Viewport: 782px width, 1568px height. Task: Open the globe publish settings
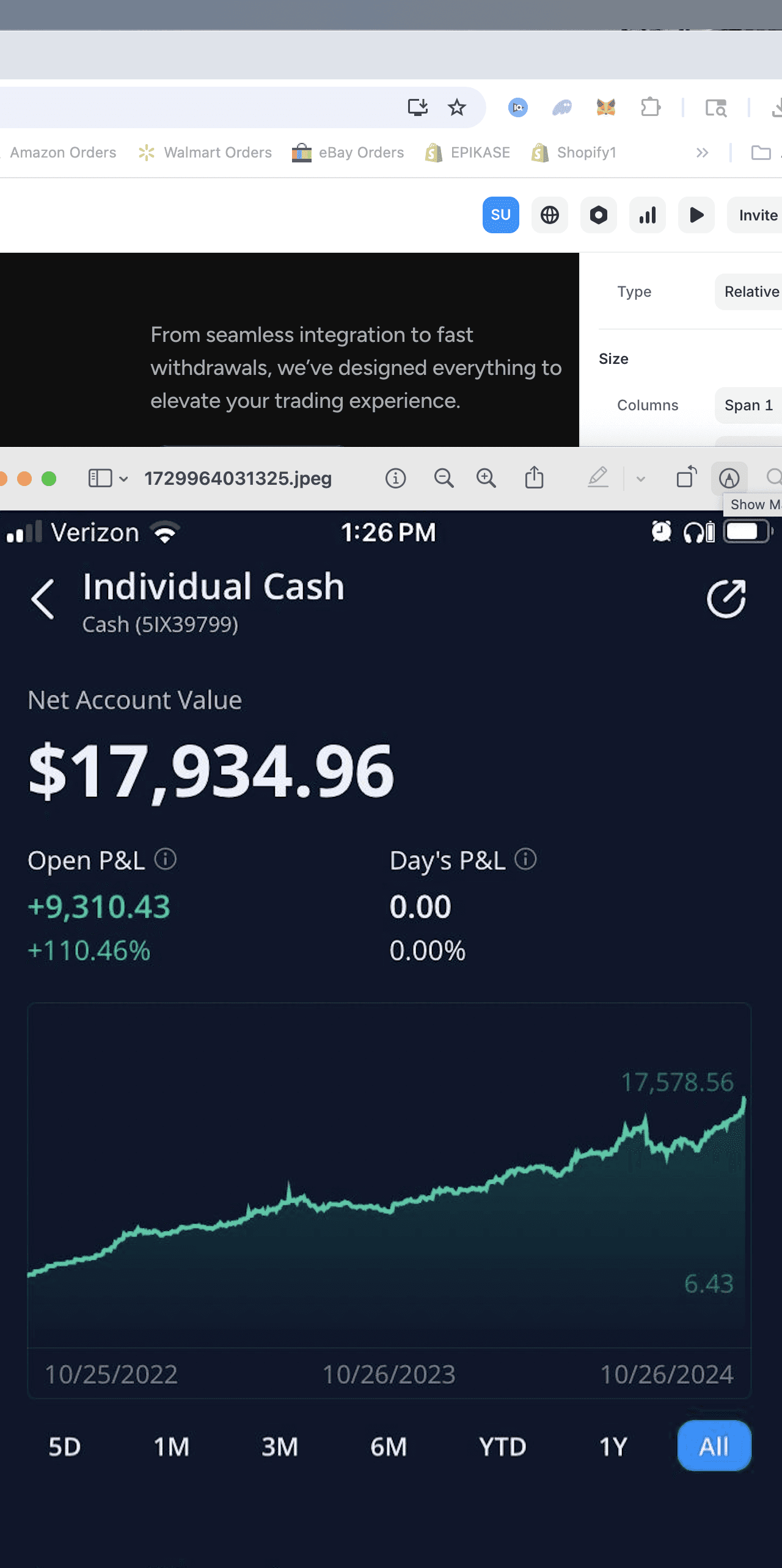coord(549,215)
